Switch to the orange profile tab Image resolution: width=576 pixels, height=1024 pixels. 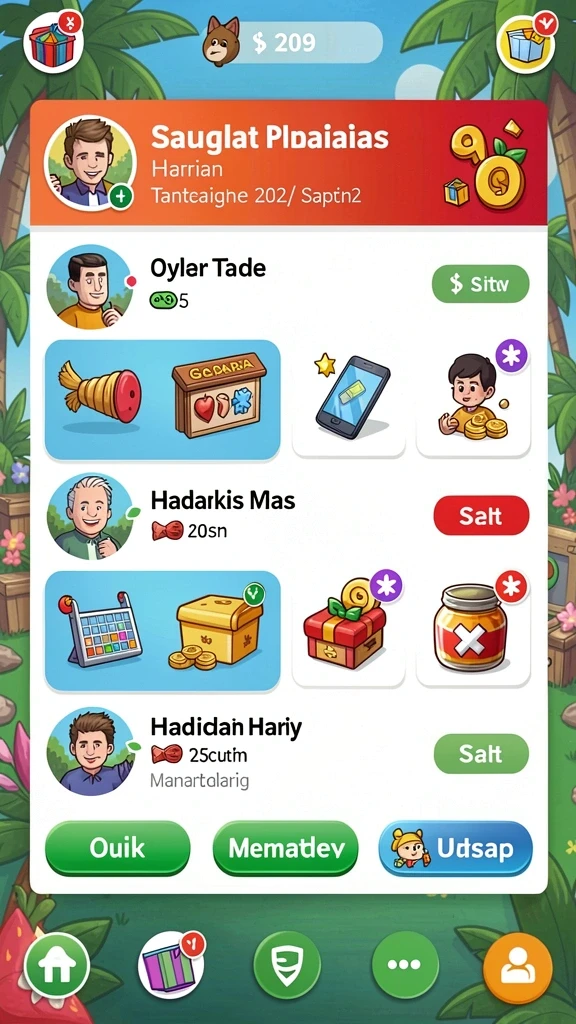tap(518, 967)
